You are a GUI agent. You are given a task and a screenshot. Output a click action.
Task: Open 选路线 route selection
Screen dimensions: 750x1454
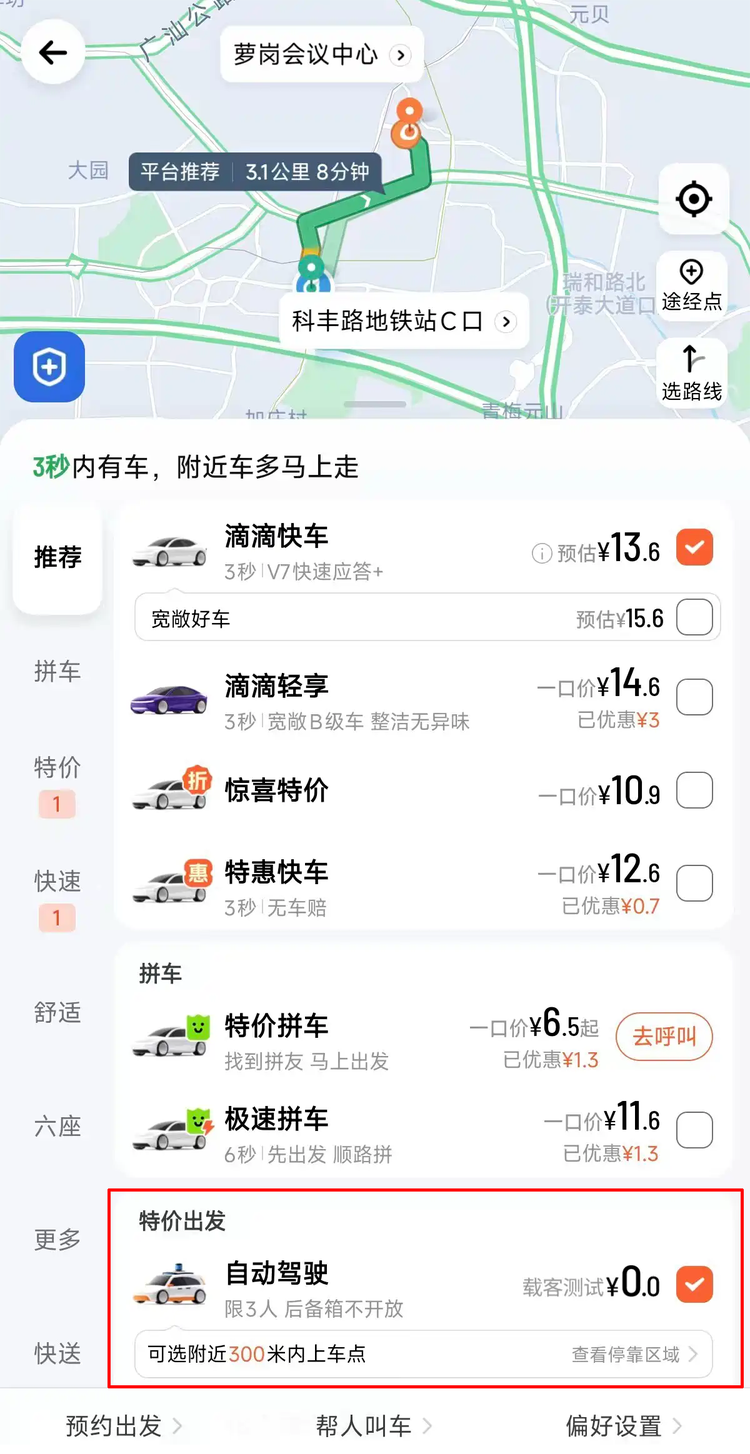692,372
